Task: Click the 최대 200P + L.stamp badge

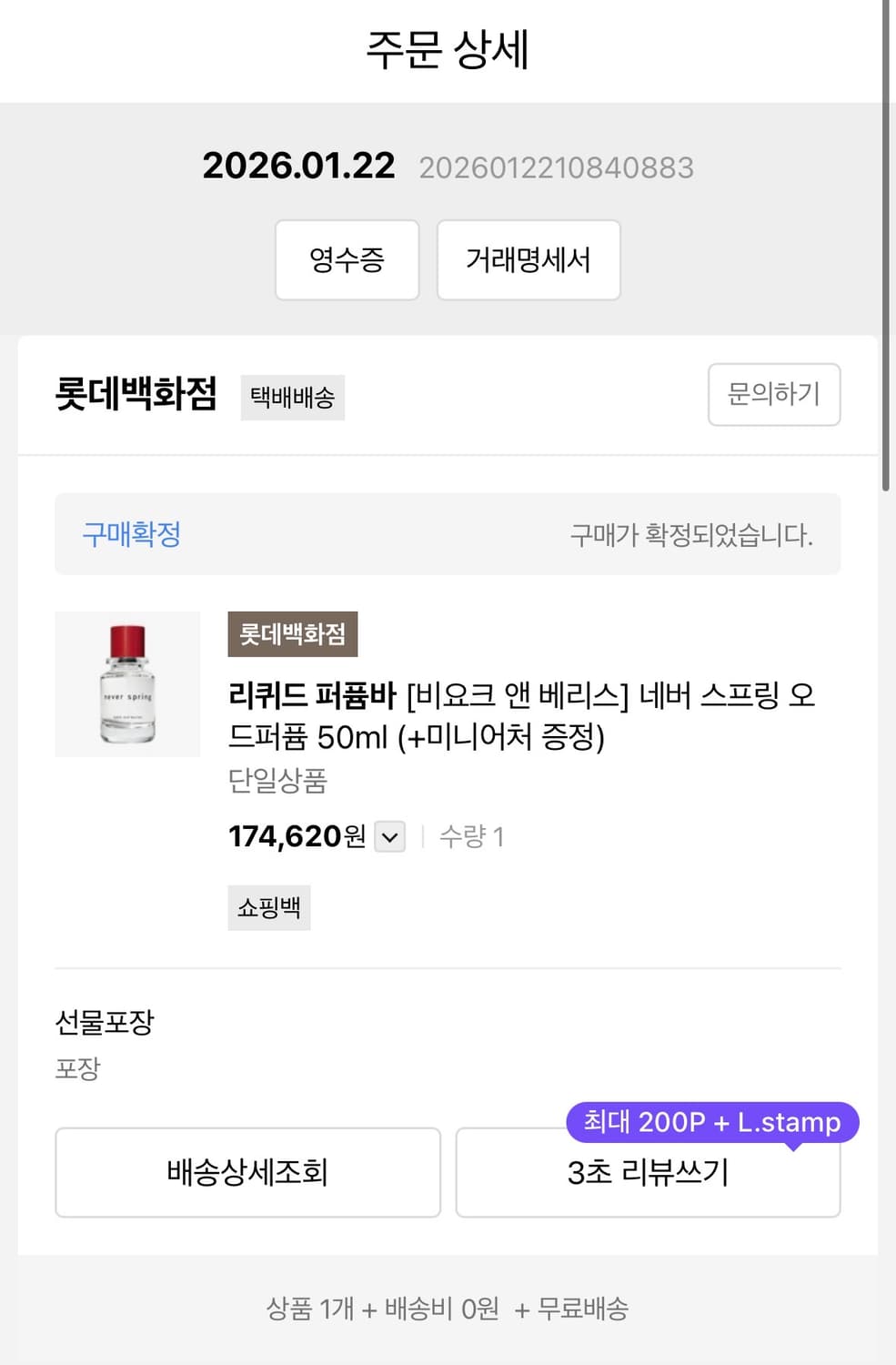Action: 711,1122
